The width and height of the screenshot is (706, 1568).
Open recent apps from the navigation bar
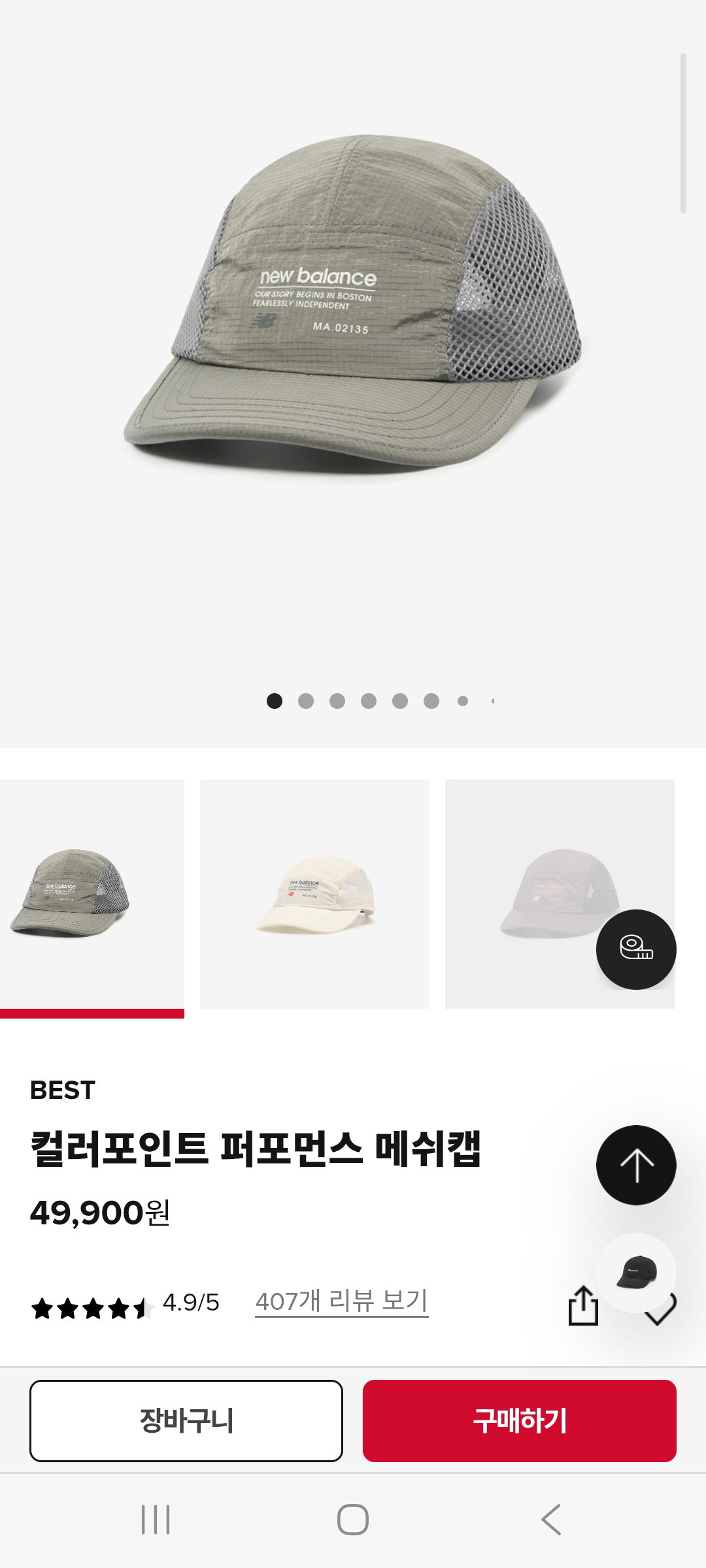pos(156,1519)
